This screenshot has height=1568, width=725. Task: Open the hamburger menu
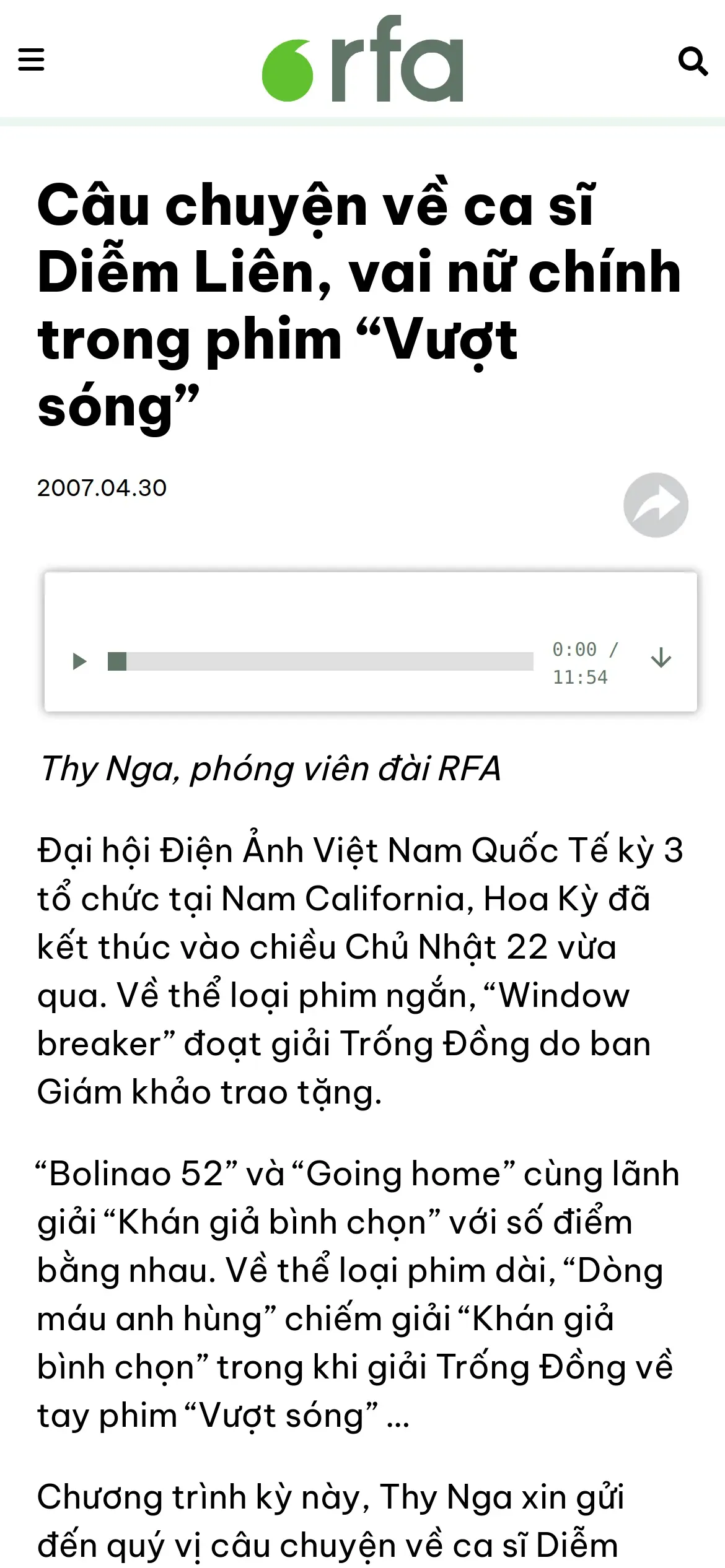31,60
